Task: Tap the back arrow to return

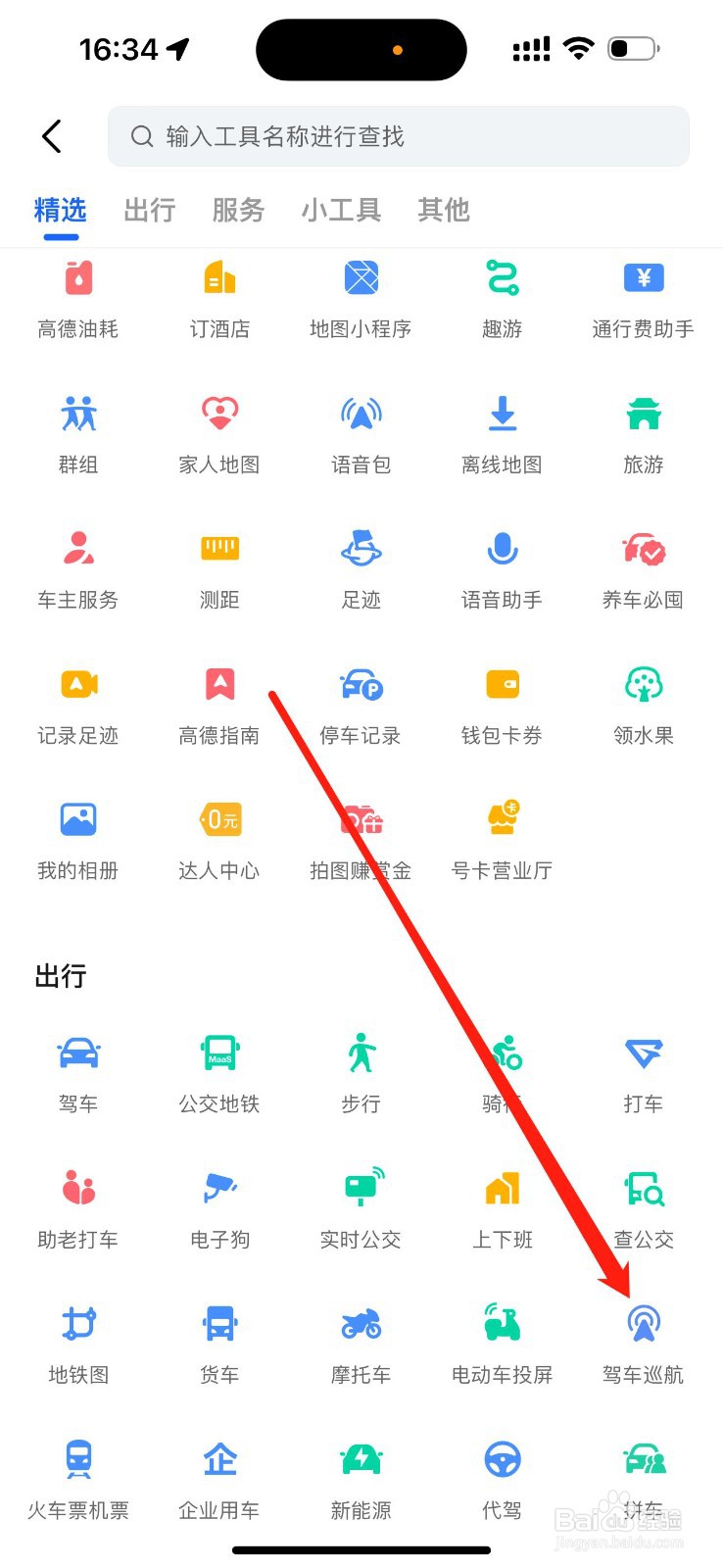Action: [x=51, y=136]
